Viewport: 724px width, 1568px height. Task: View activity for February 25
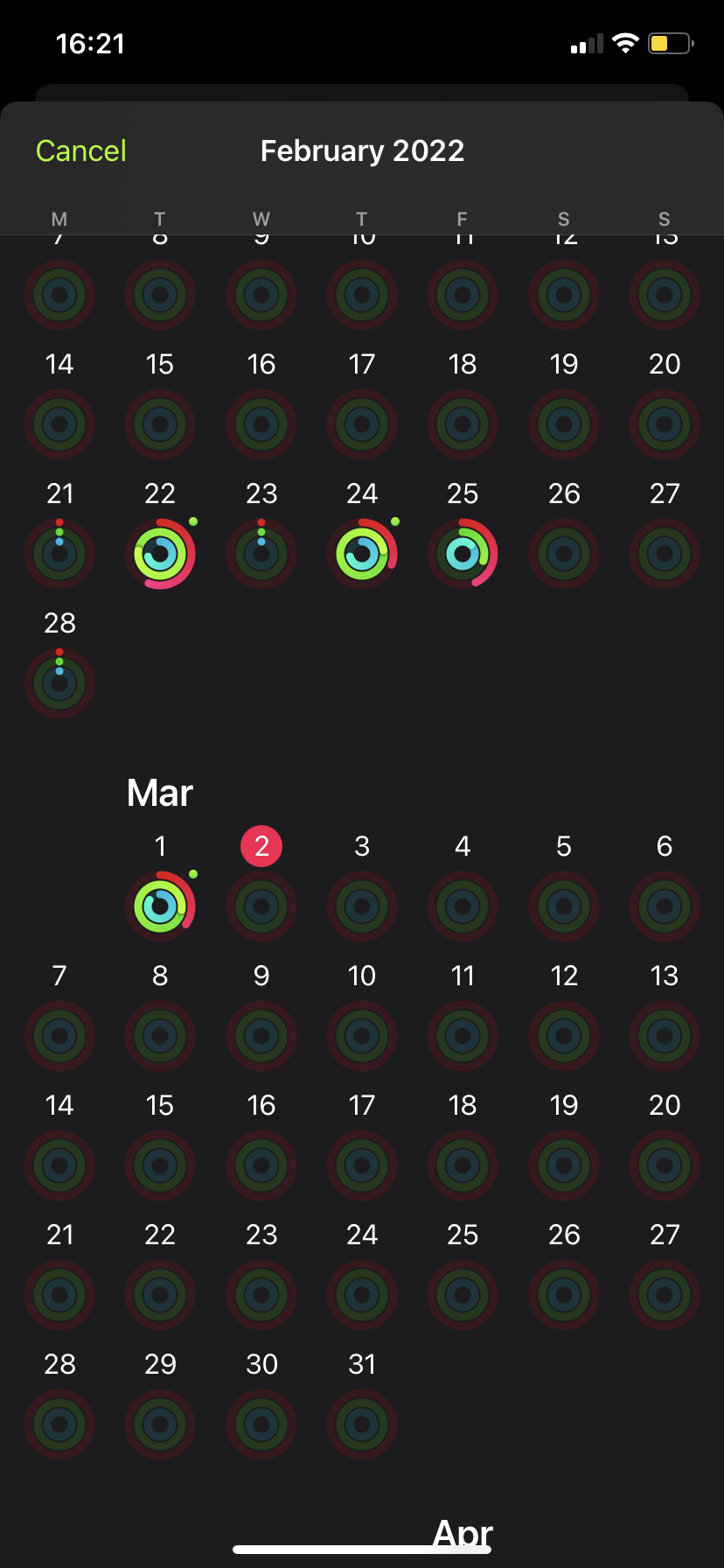[x=463, y=553]
